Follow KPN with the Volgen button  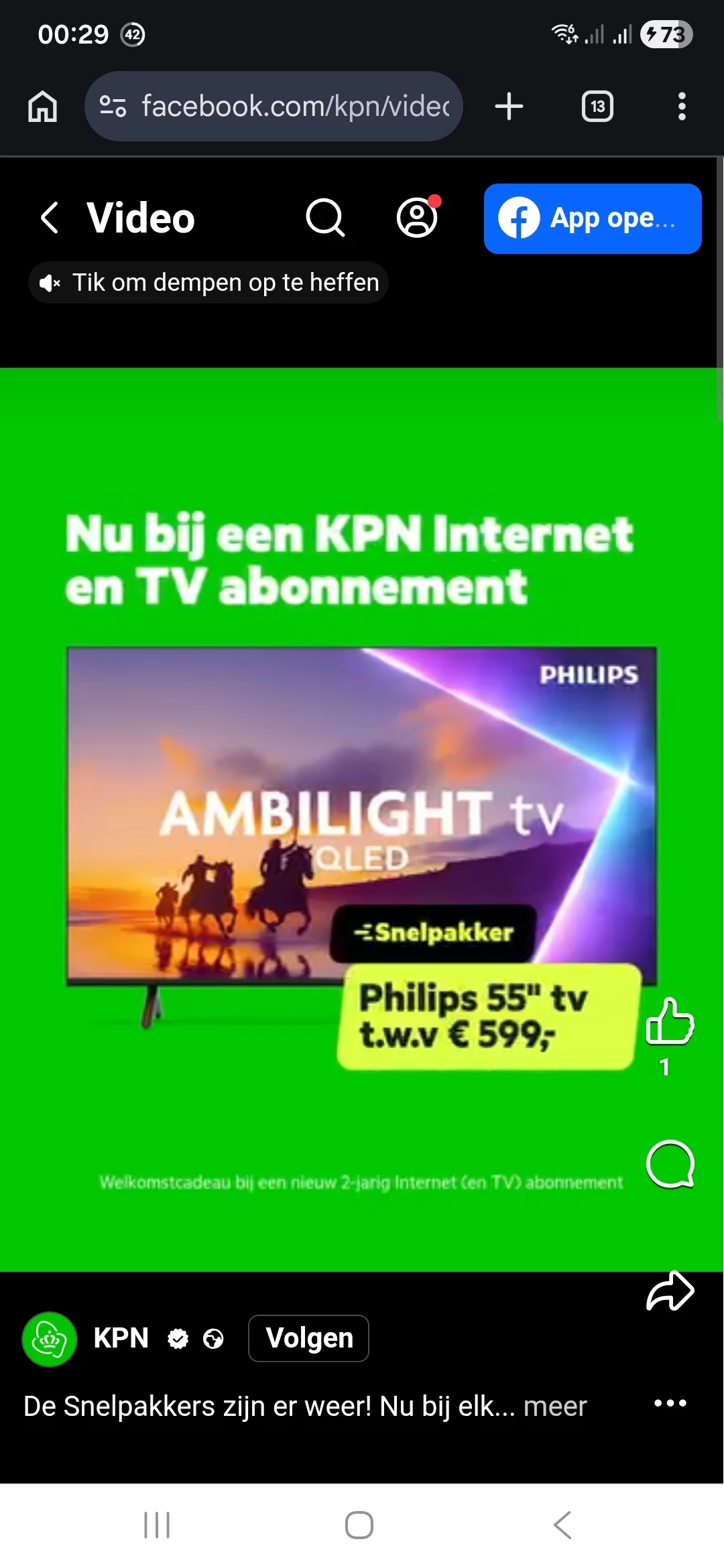click(308, 1338)
